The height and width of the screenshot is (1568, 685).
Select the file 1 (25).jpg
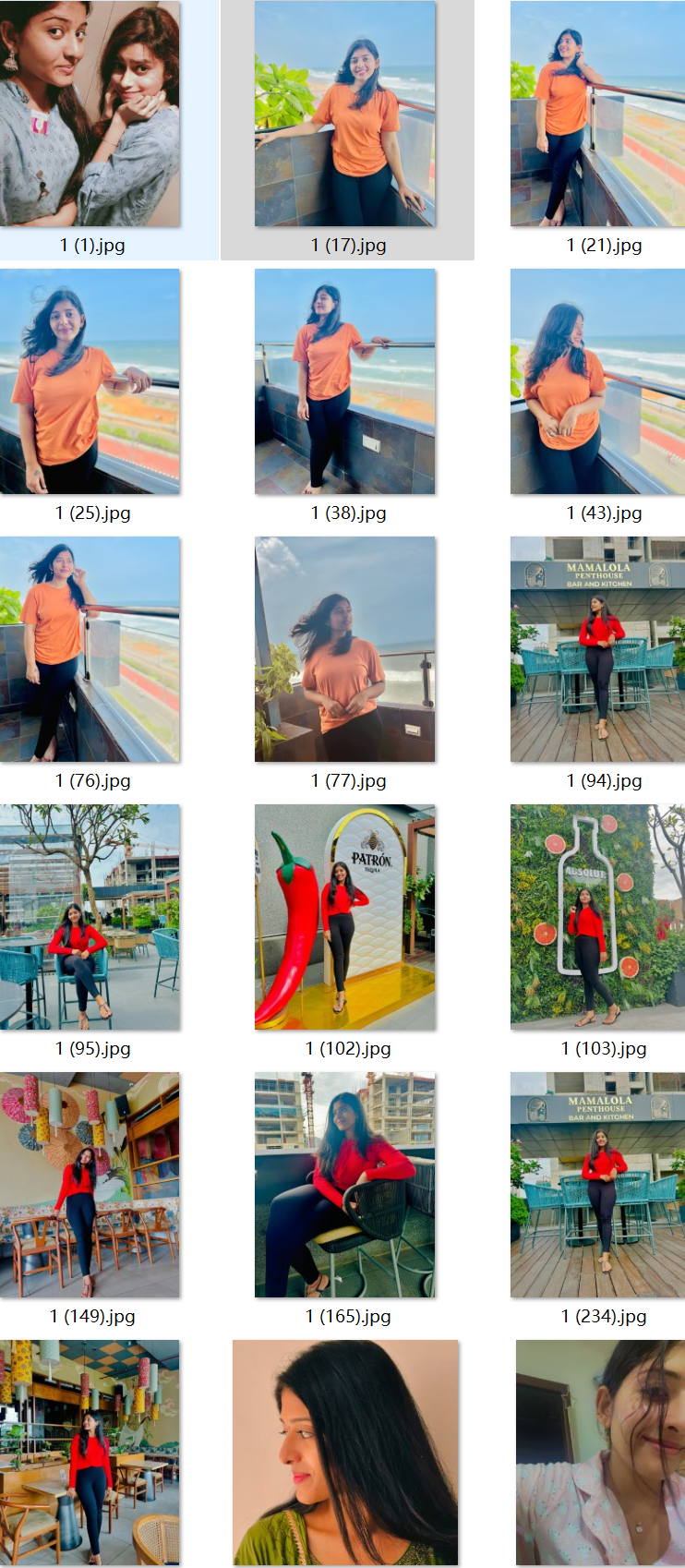pyautogui.click(x=90, y=381)
